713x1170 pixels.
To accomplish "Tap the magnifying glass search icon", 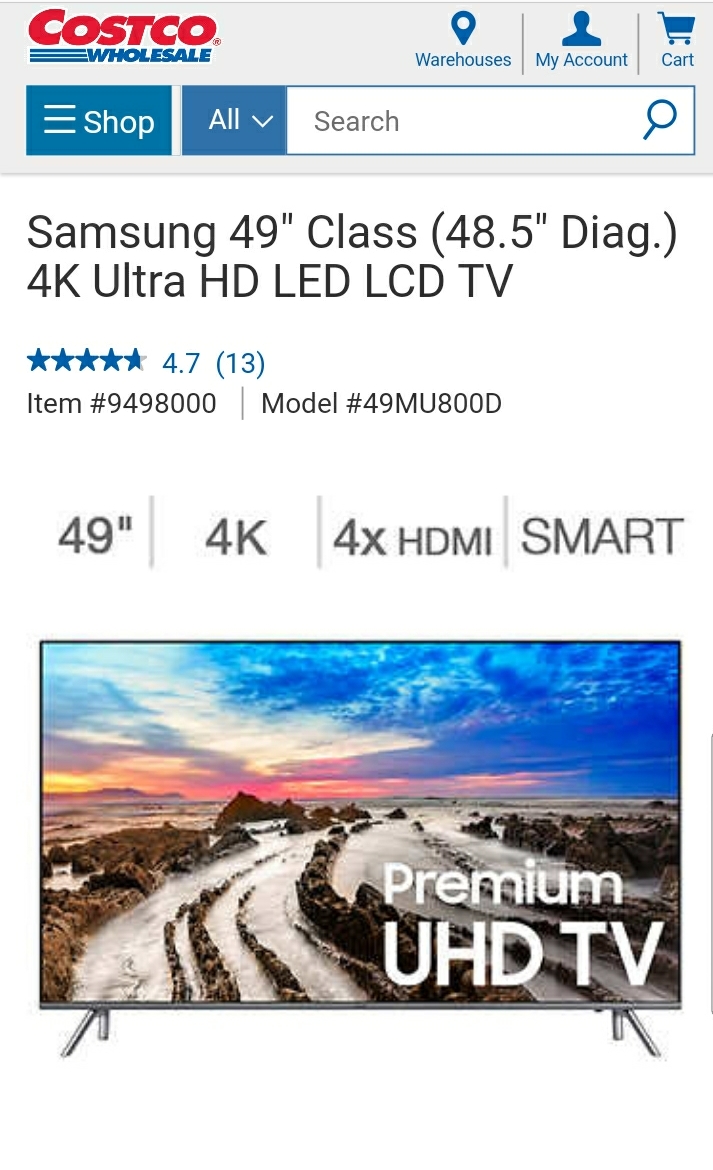I will click(660, 120).
